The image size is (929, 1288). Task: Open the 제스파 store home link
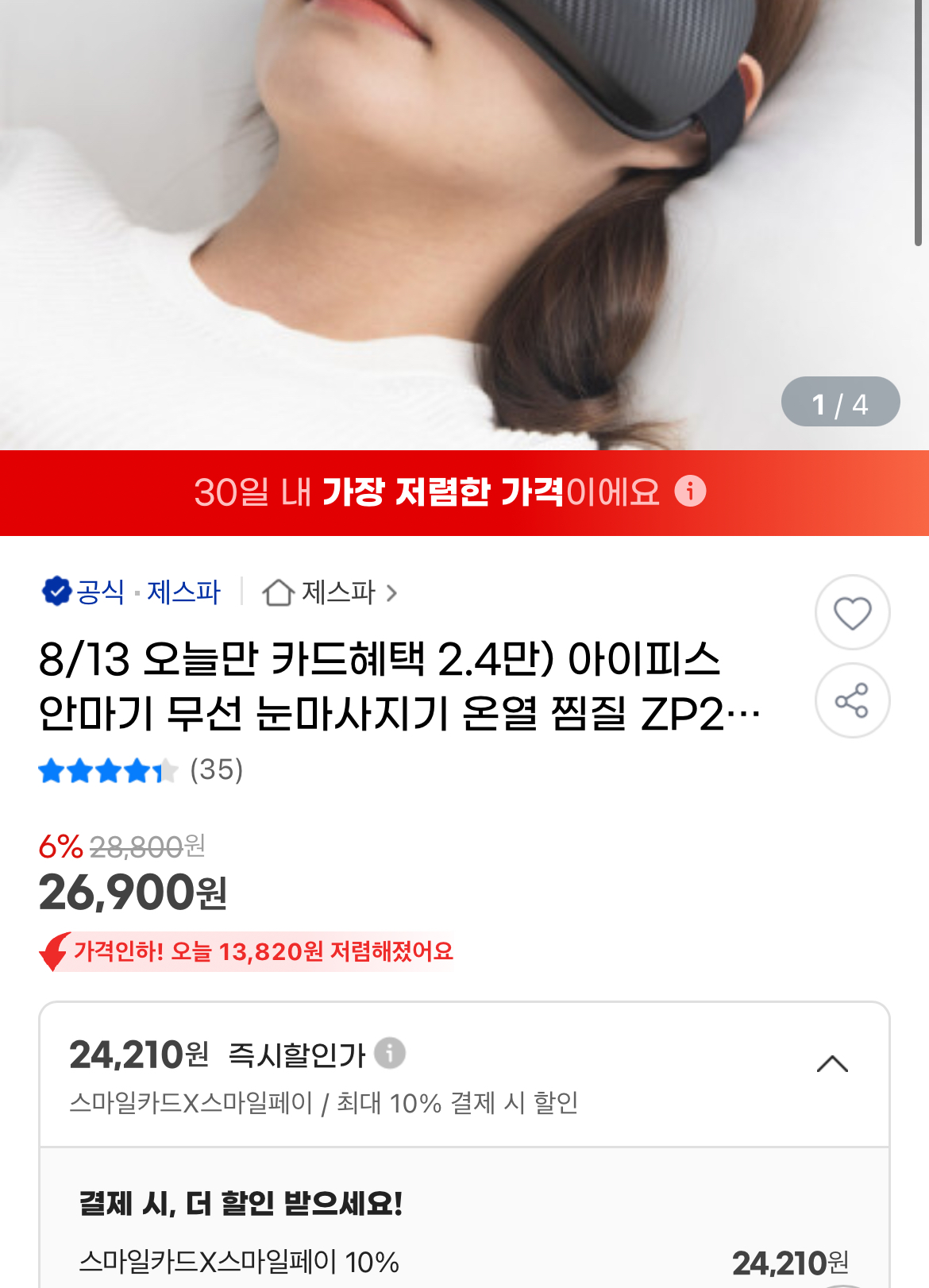(329, 592)
